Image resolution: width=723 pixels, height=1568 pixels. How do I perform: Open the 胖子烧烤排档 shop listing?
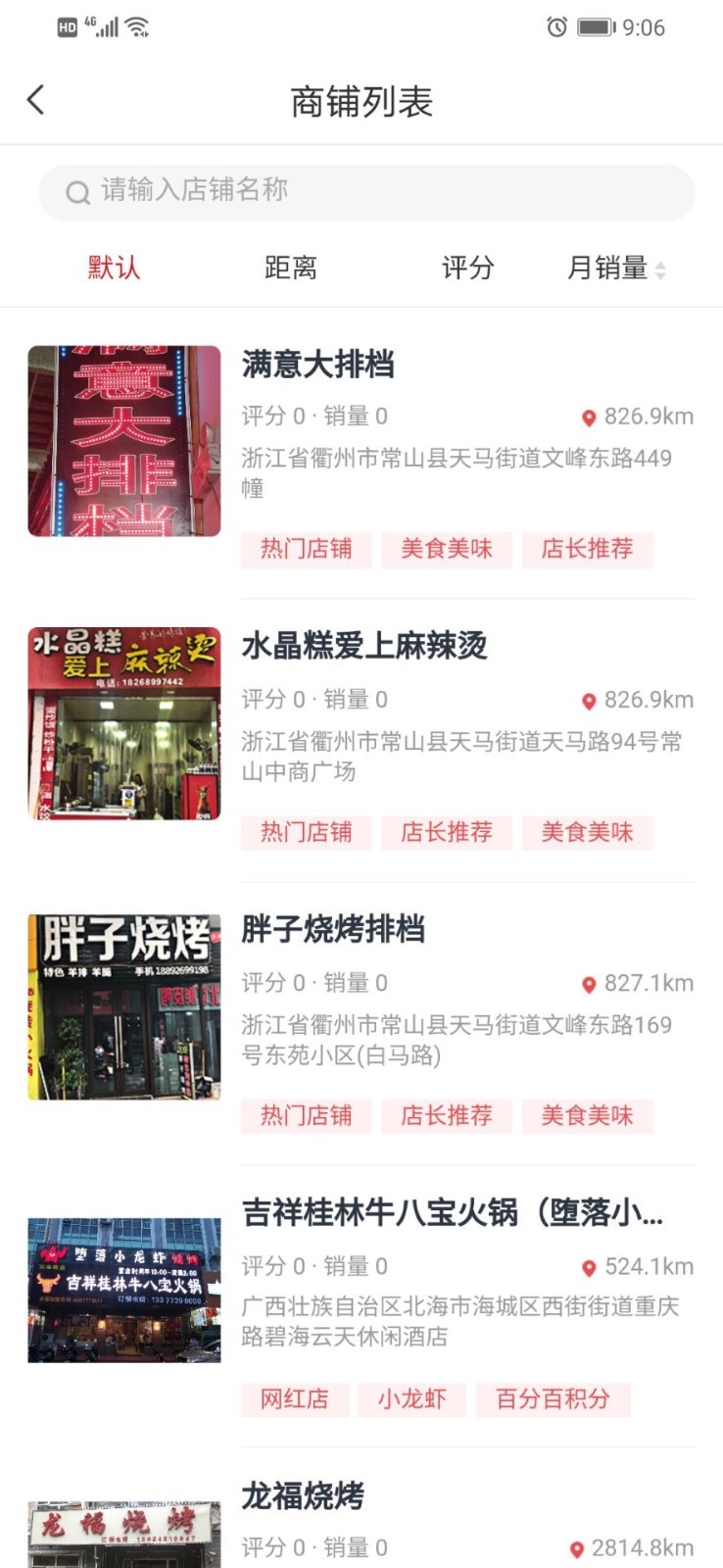click(x=333, y=929)
